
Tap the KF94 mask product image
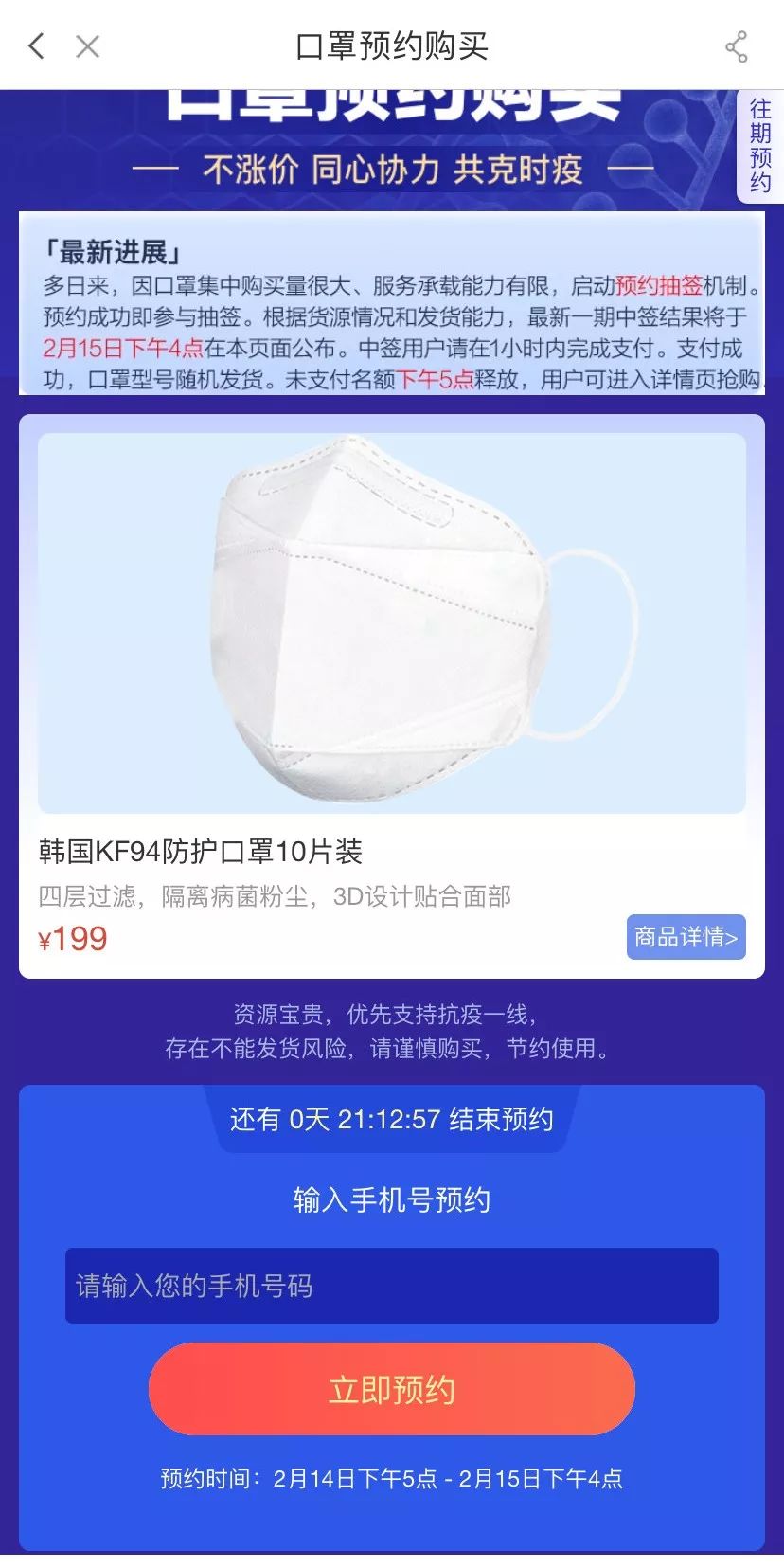[392, 621]
